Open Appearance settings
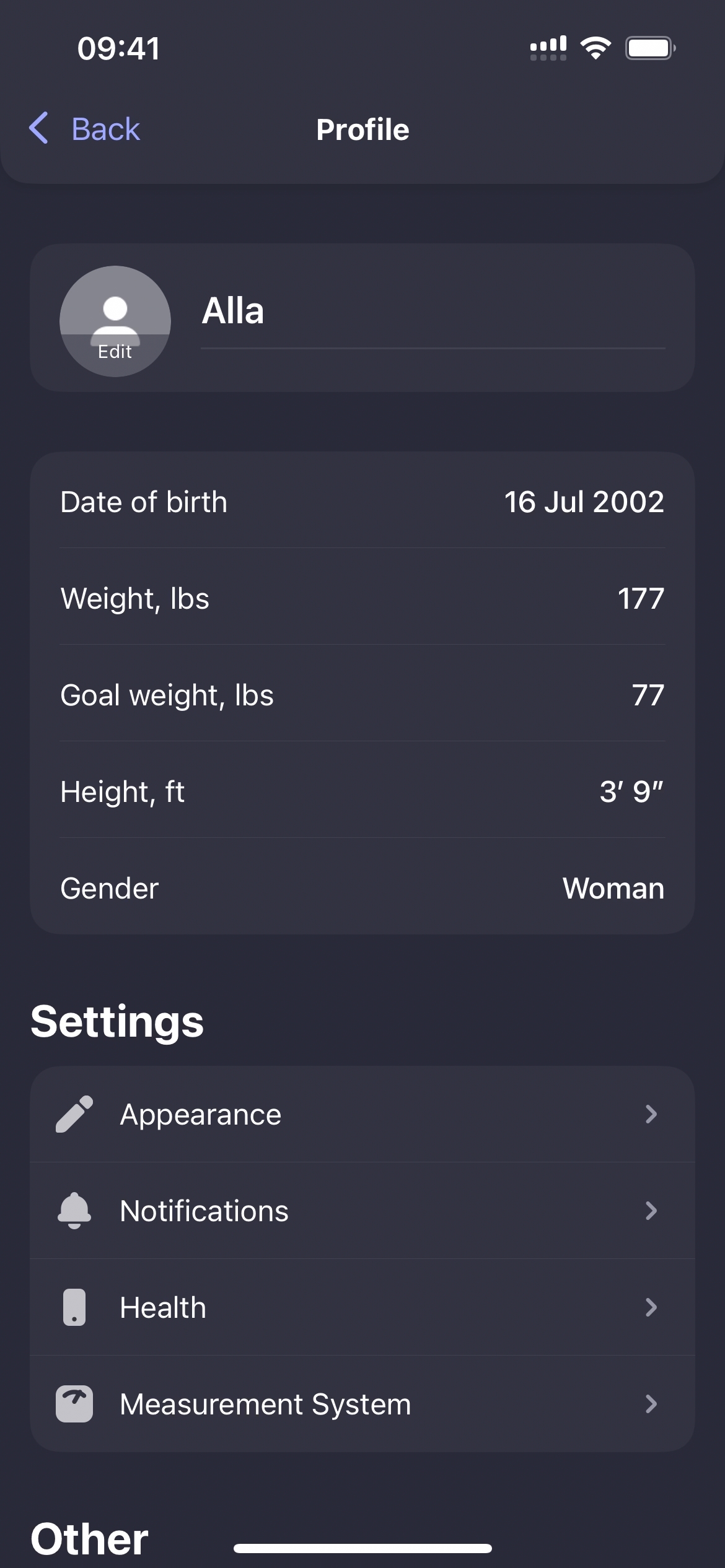This screenshot has width=725, height=1568. (362, 1114)
